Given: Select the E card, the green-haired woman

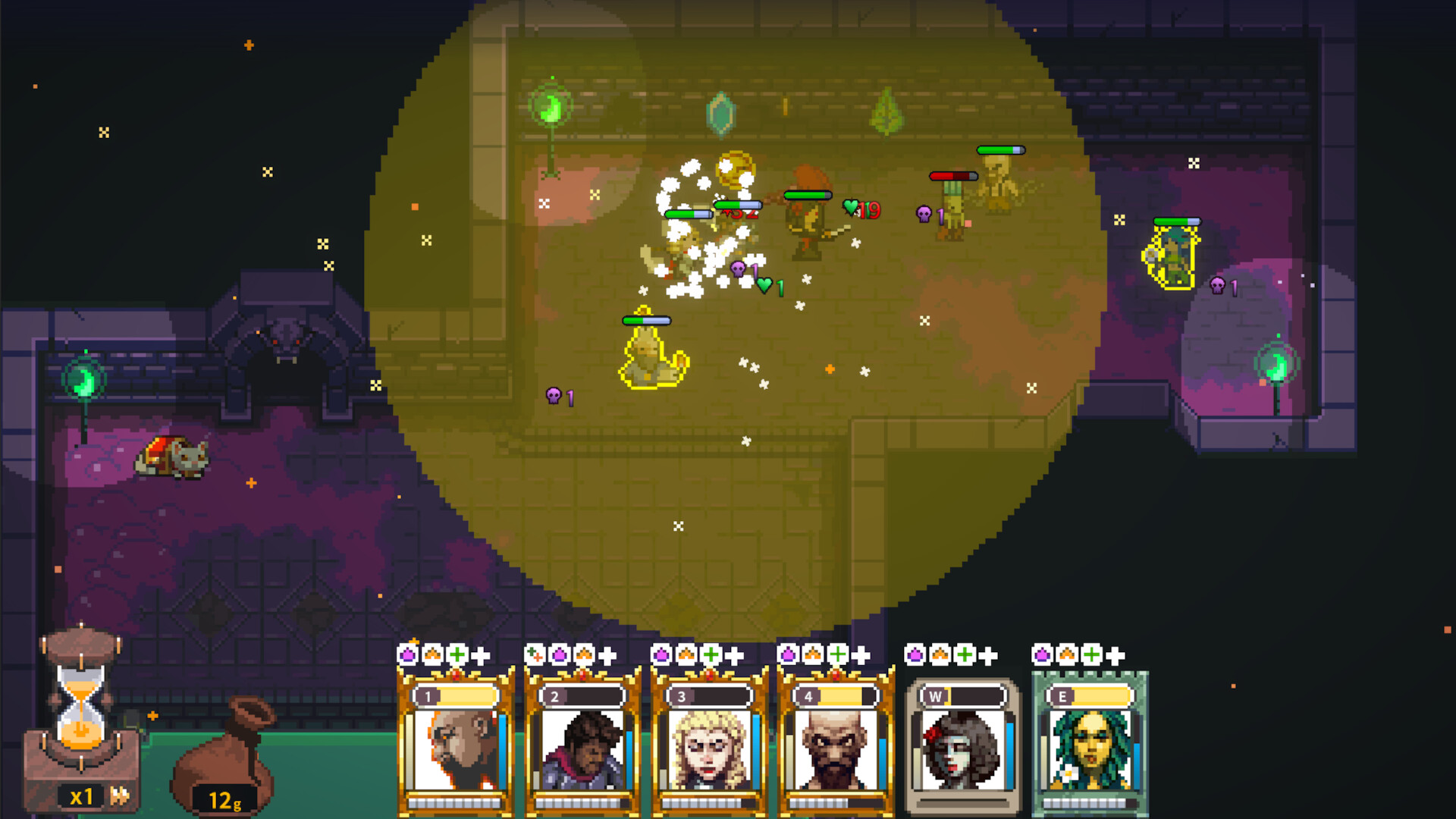Looking at the screenshot, I should pos(1090,747).
